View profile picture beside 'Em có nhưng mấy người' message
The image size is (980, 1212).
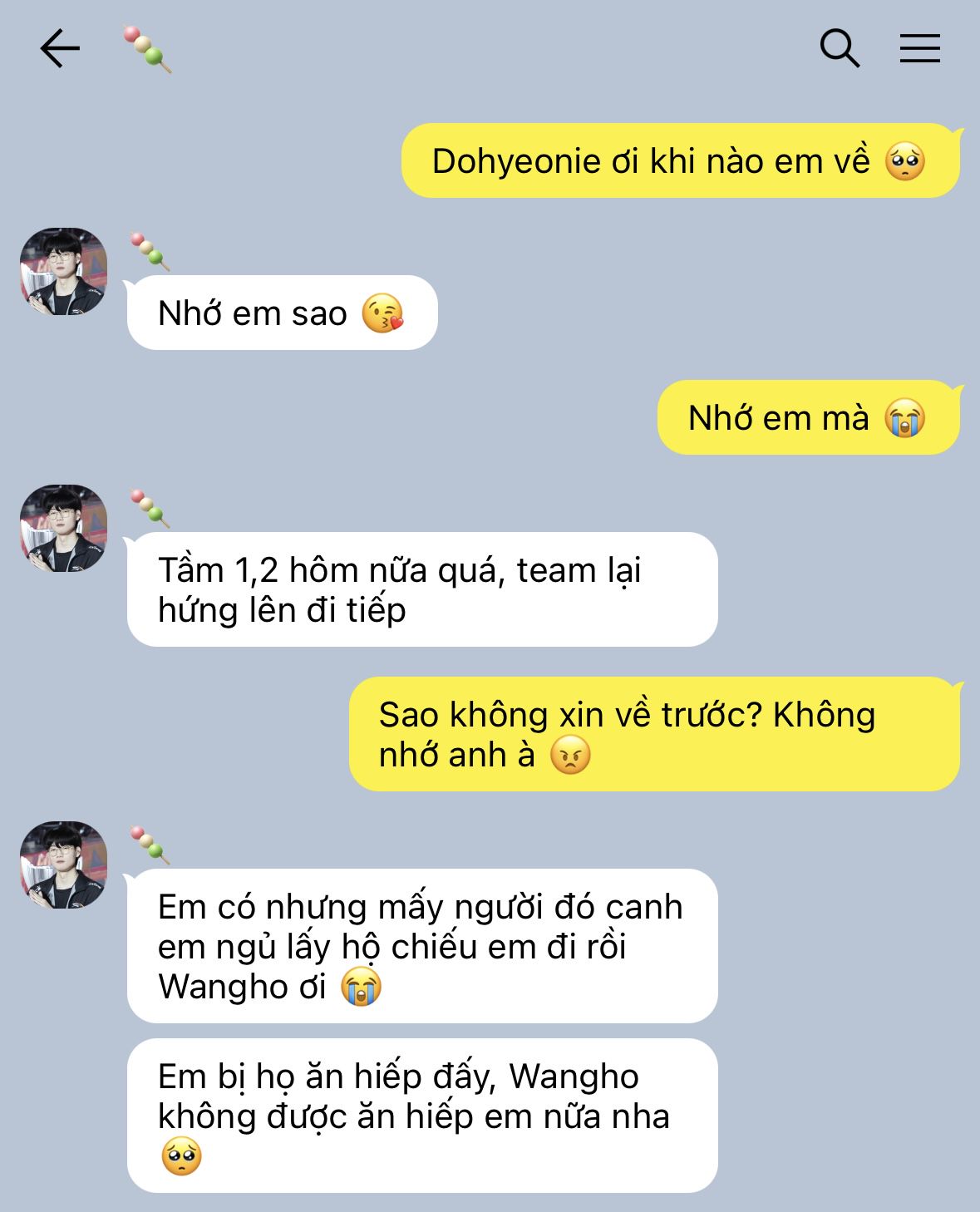tap(64, 865)
